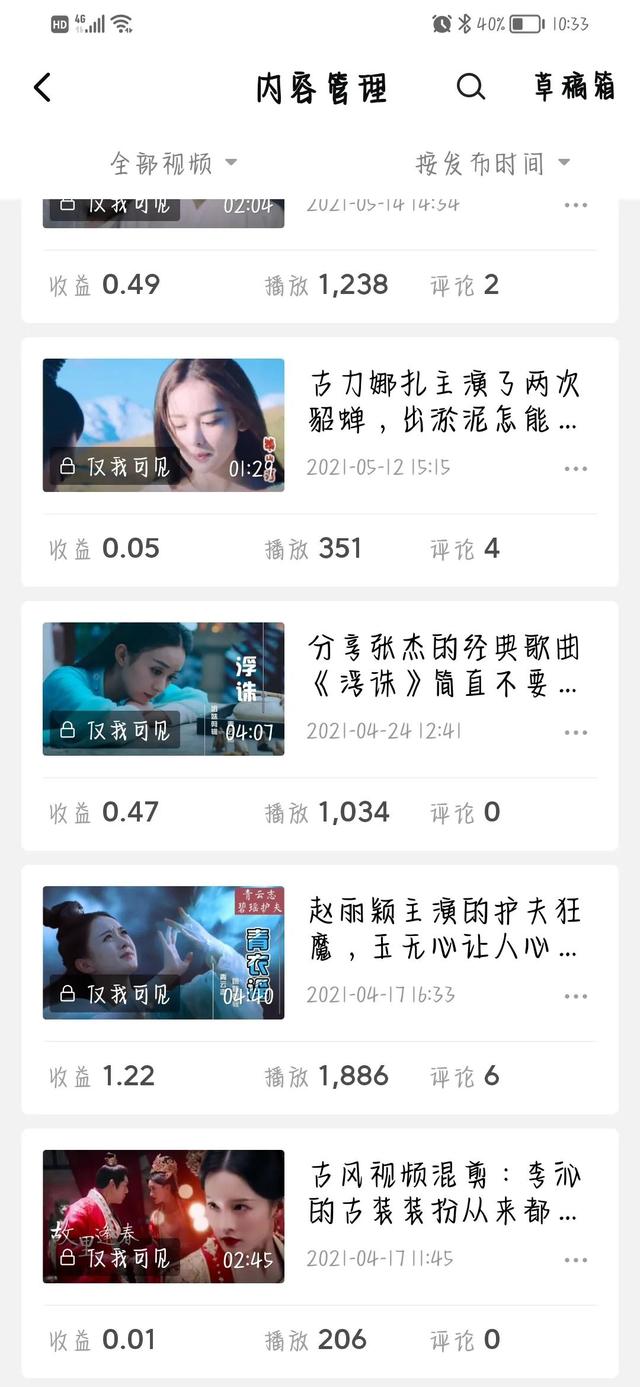Expand the 按发布时间 sort dropdown
The height and width of the screenshot is (1387, 640).
coord(492,163)
